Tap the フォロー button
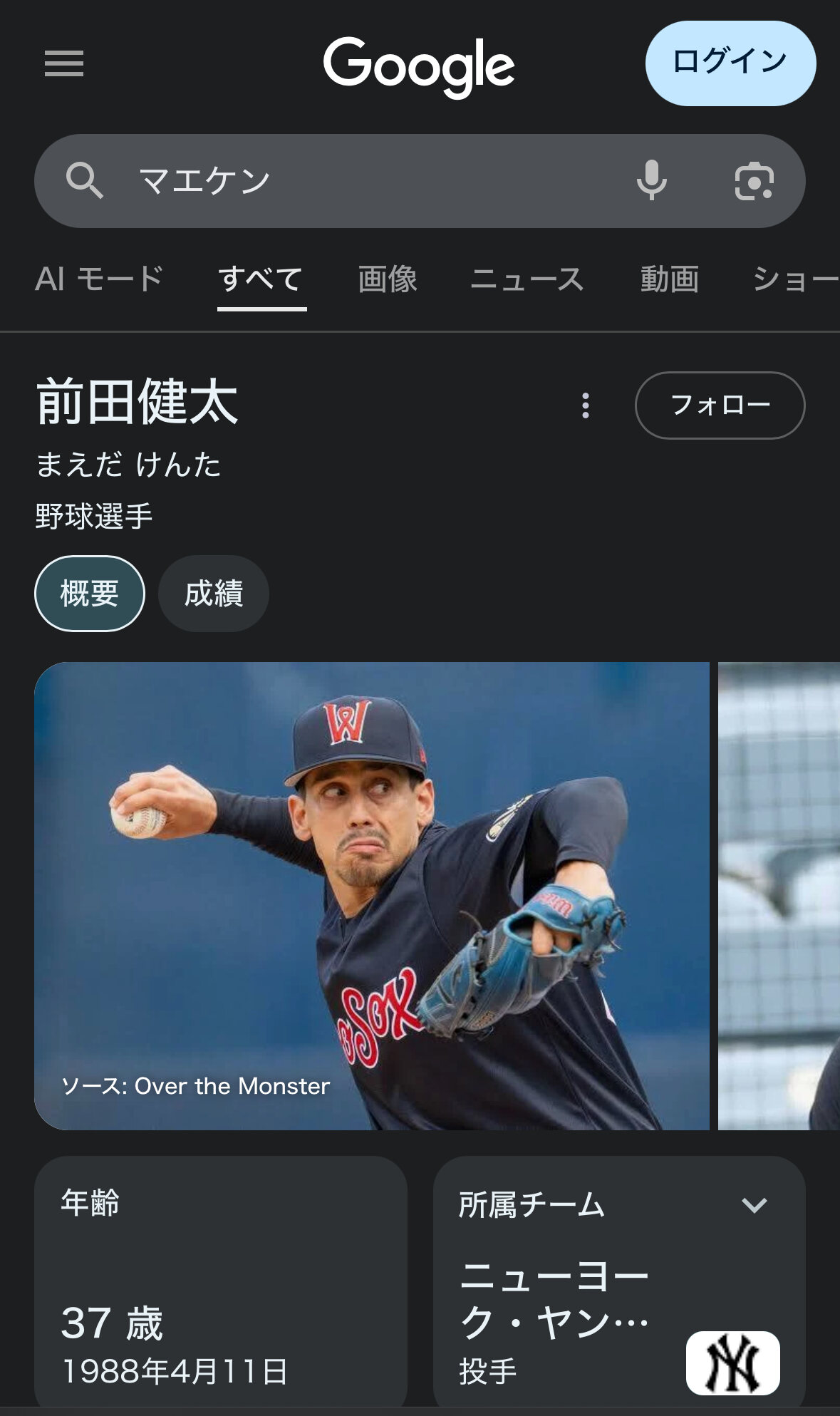 coord(720,405)
